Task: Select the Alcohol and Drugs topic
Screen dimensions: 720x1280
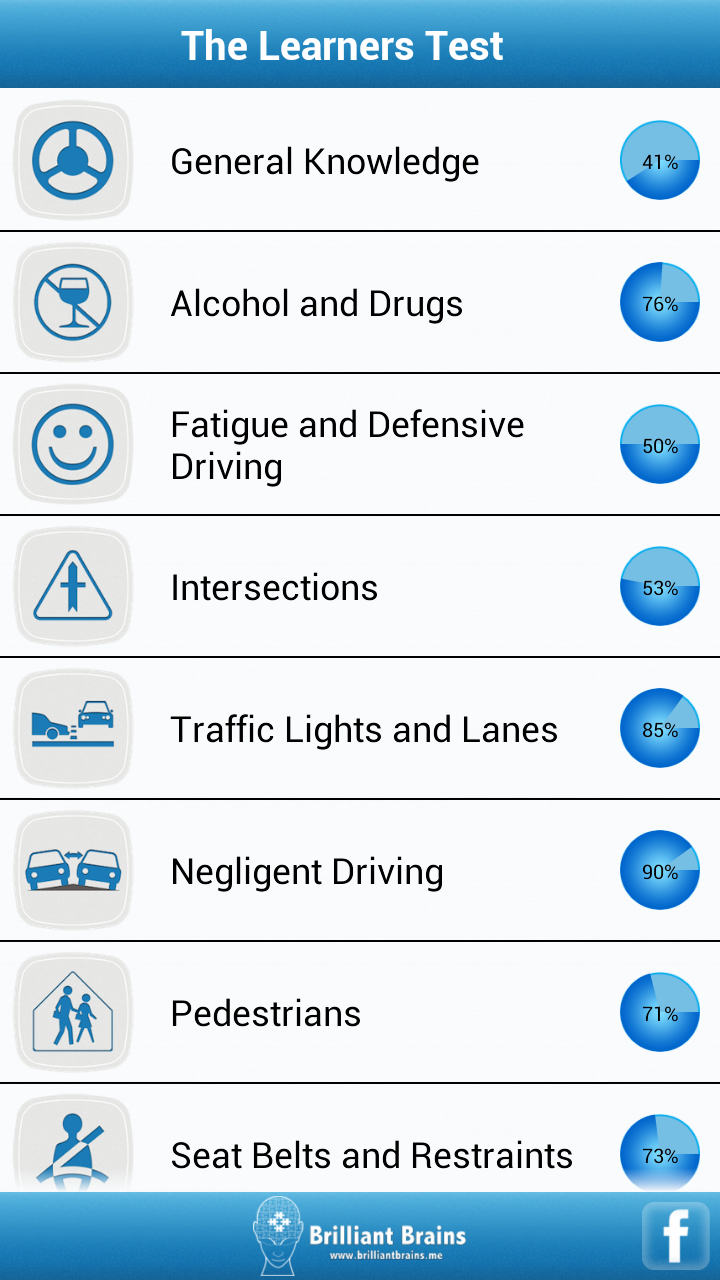Action: [317, 304]
